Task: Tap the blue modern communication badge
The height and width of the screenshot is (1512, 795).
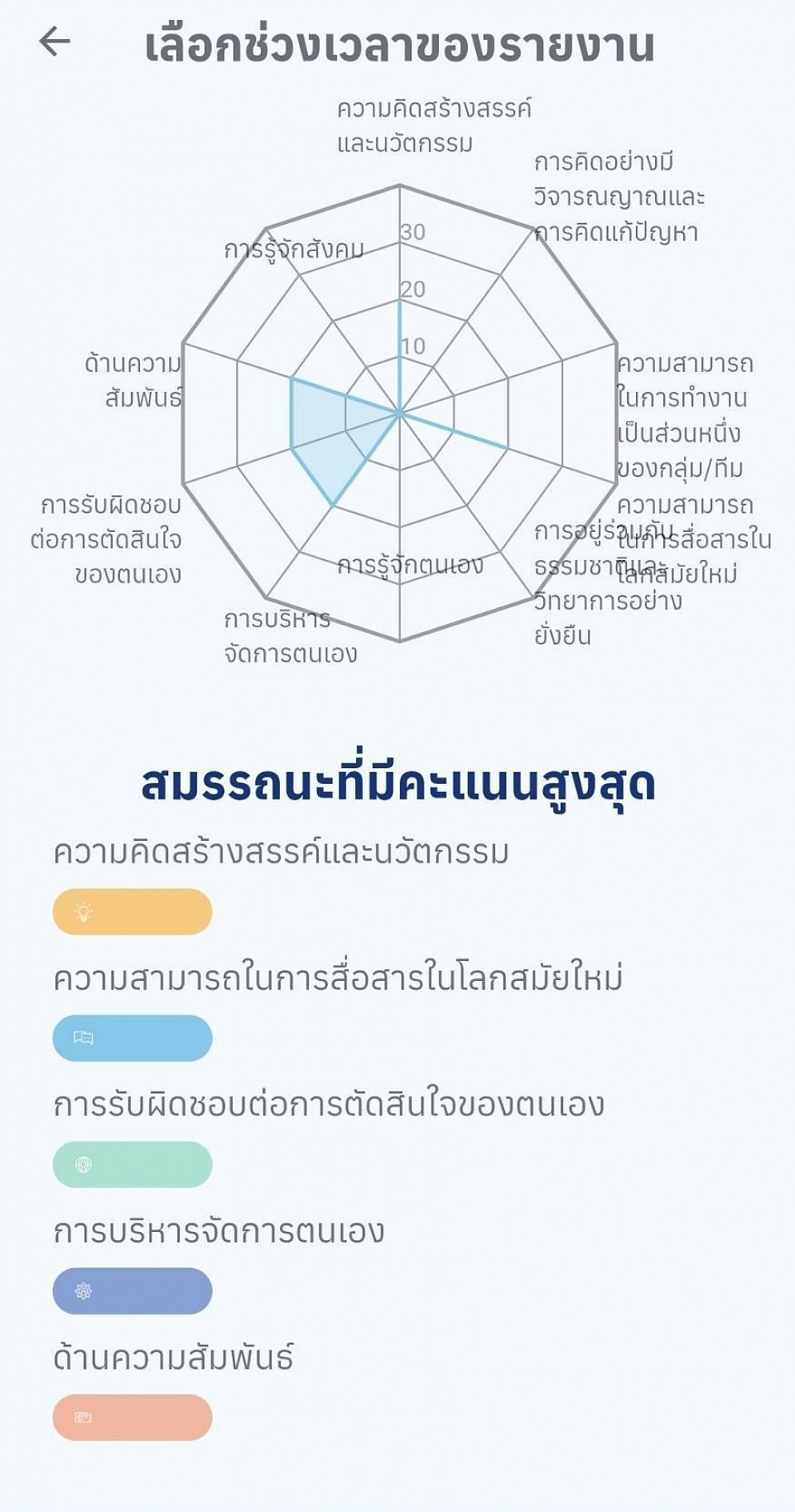Action: click(132, 1038)
